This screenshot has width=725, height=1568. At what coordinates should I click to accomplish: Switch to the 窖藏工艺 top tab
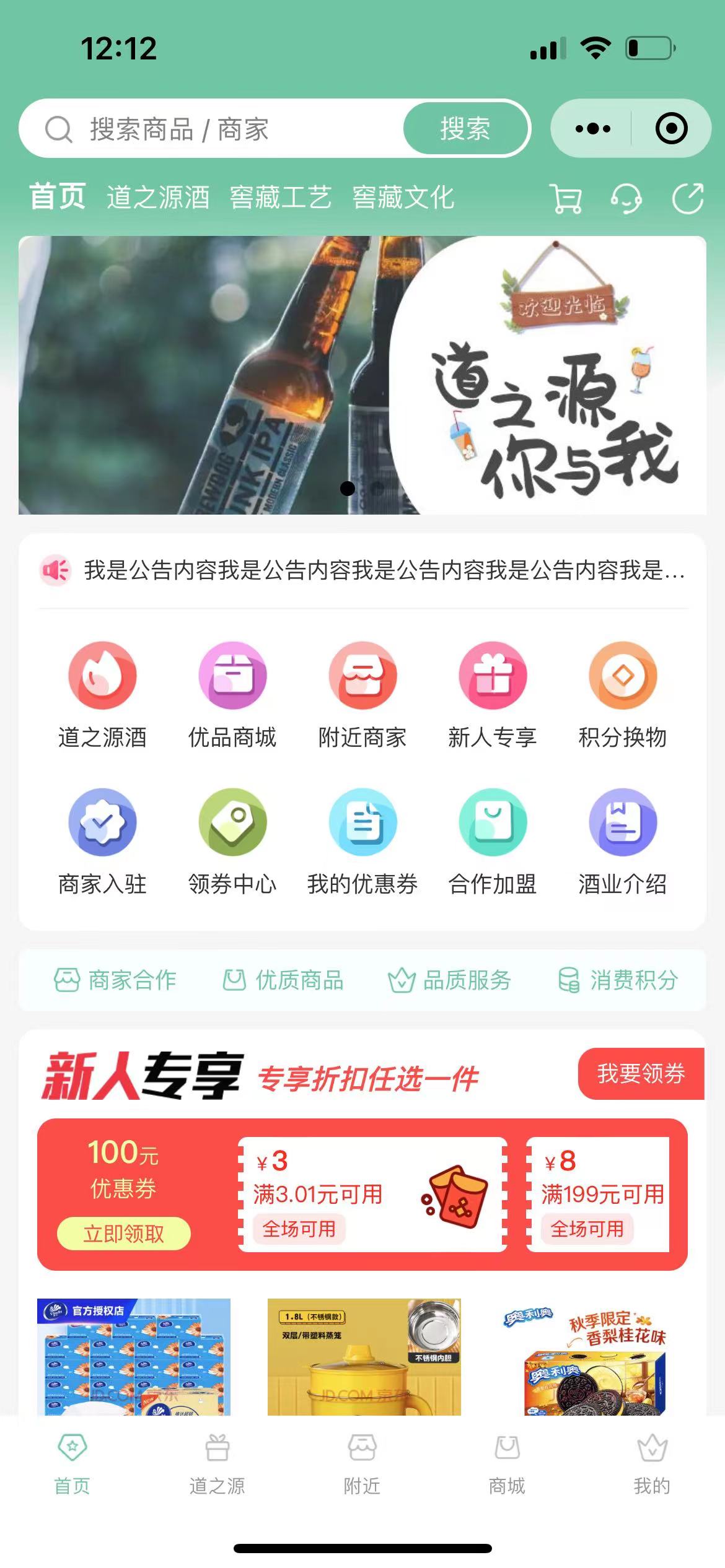tap(281, 198)
